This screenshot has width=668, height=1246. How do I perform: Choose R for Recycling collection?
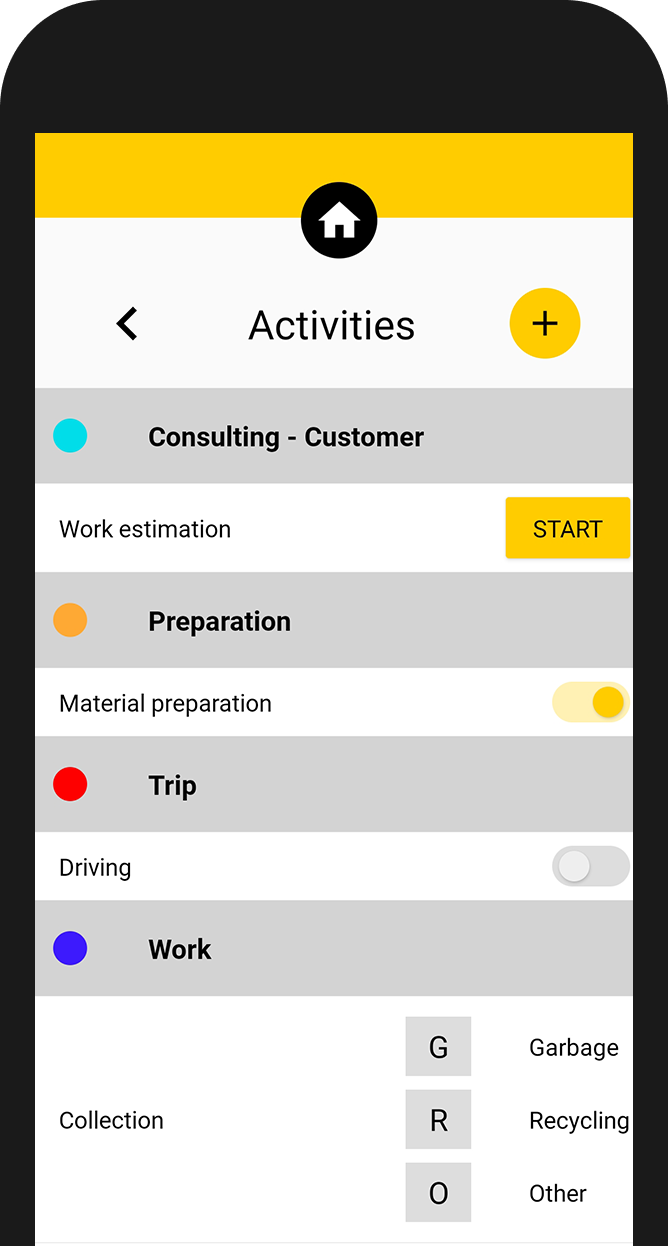438,1120
